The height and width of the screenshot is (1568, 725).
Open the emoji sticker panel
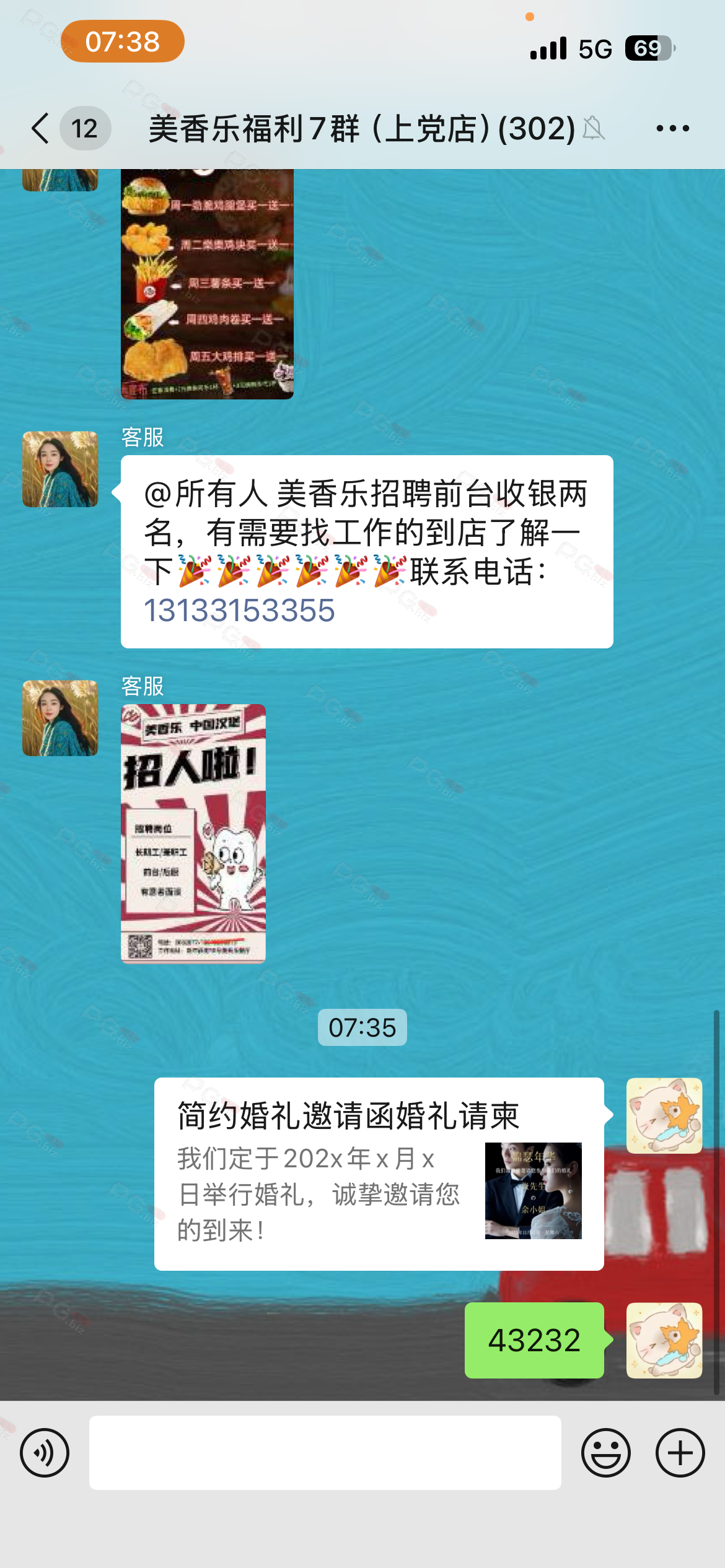(x=605, y=1452)
